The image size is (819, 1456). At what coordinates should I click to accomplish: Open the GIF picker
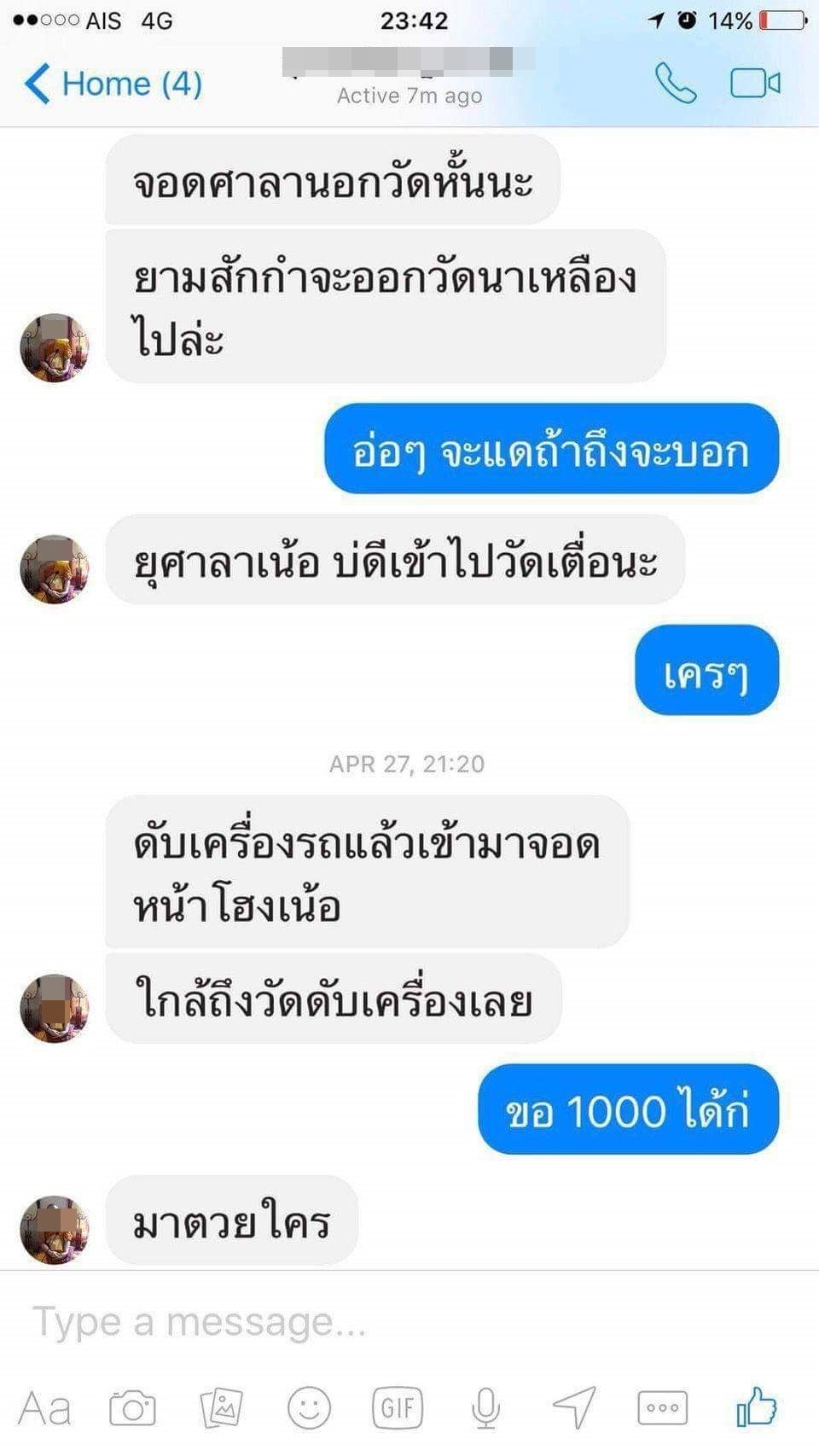coord(398,1407)
